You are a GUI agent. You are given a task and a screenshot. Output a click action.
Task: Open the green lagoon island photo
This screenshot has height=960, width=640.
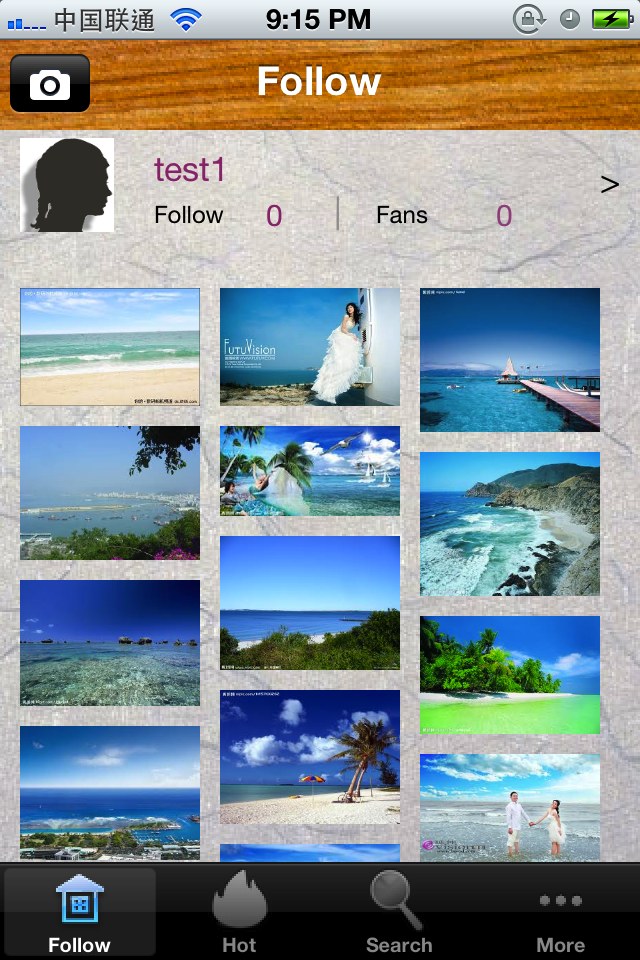pos(510,675)
